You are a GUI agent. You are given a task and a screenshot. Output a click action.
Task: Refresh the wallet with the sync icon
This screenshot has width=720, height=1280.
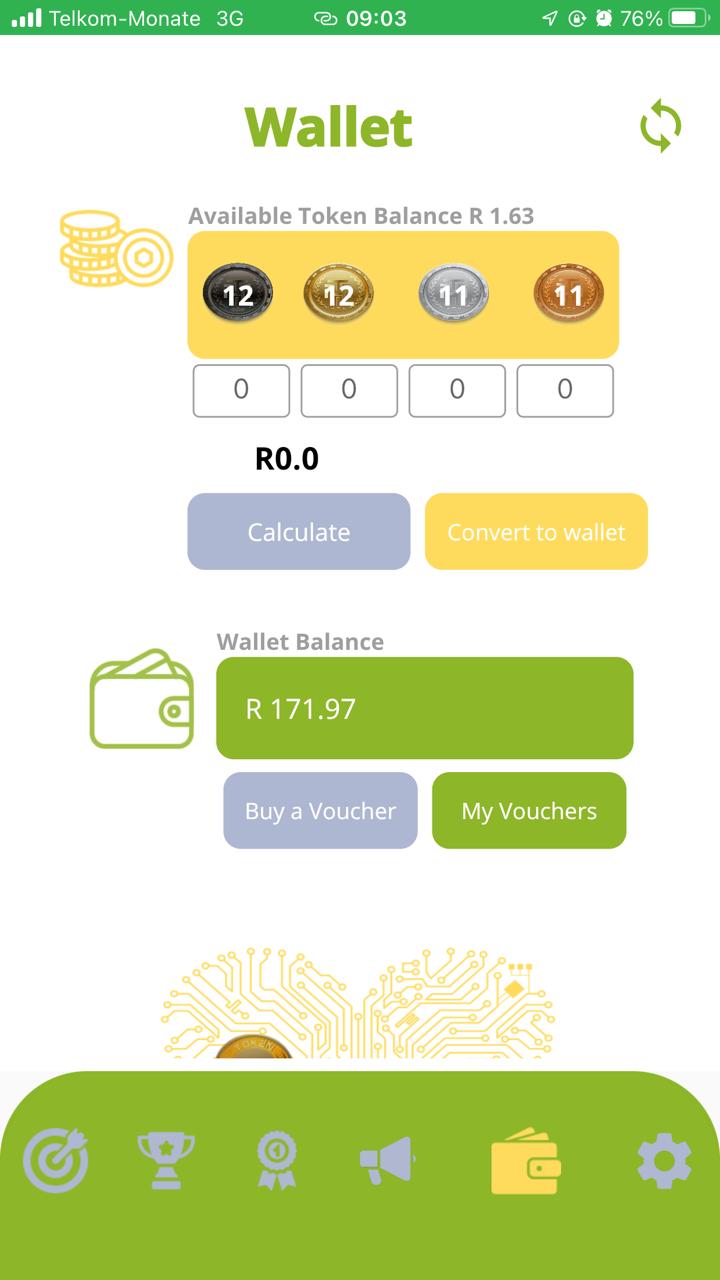(x=660, y=126)
